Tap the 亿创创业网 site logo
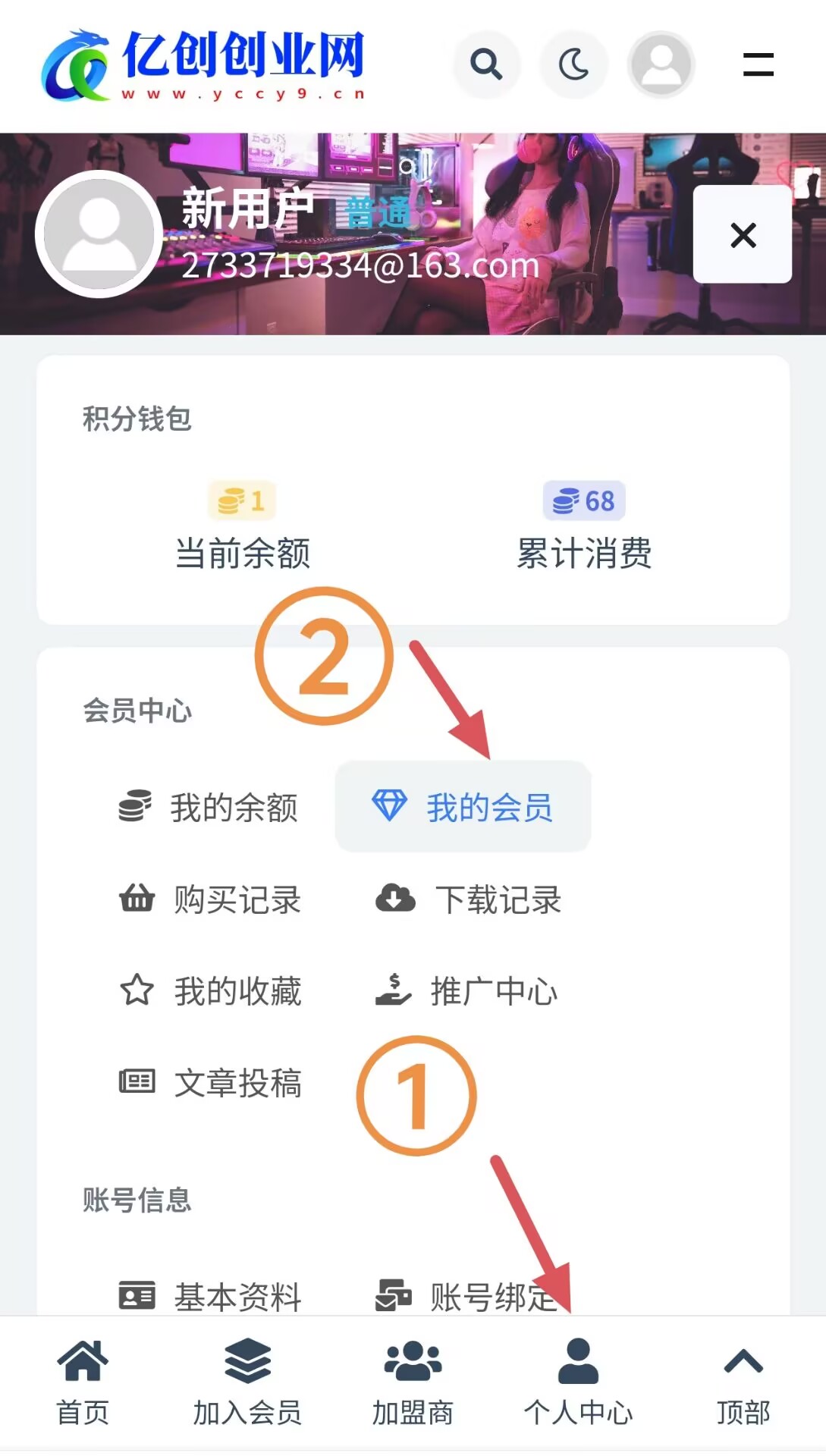This screenshot has height=1456, width=826. pos(203,65)
